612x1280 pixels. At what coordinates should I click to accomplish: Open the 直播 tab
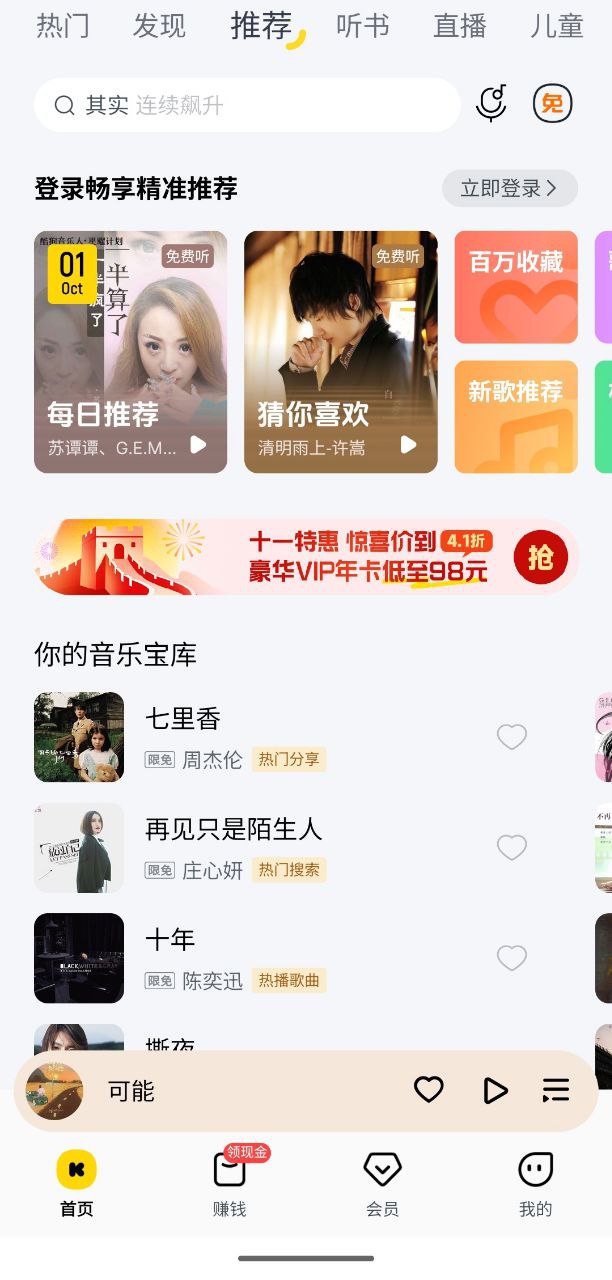click(459, 27)
